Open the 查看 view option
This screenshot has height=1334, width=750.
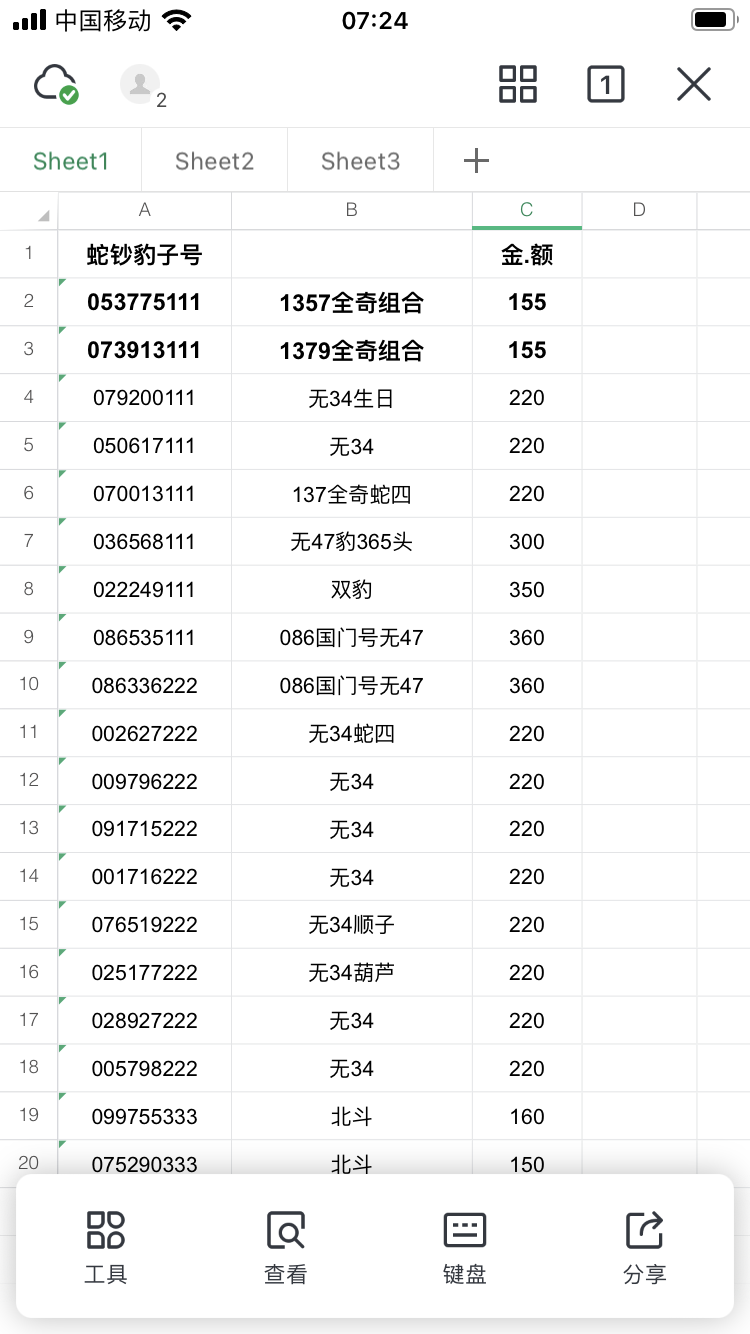[285, 1246]
